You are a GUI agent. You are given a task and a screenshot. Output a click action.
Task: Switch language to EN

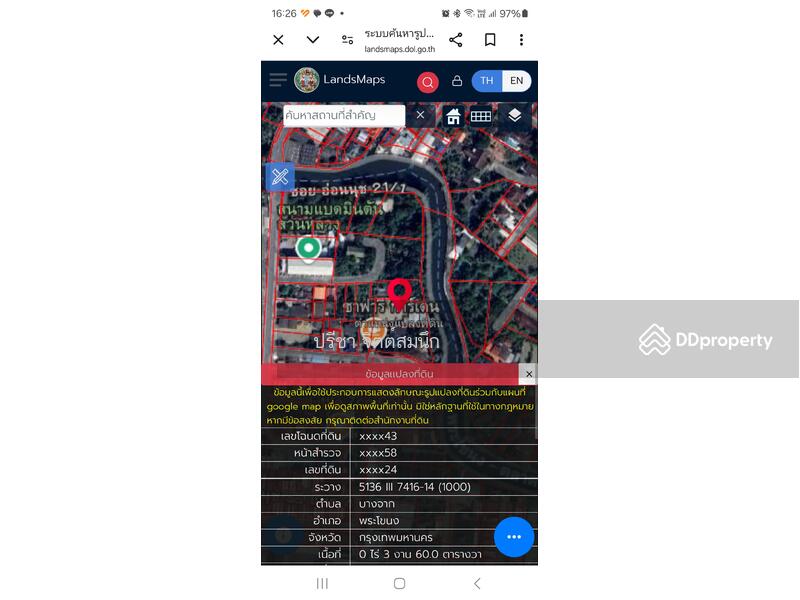pos(516,81)
